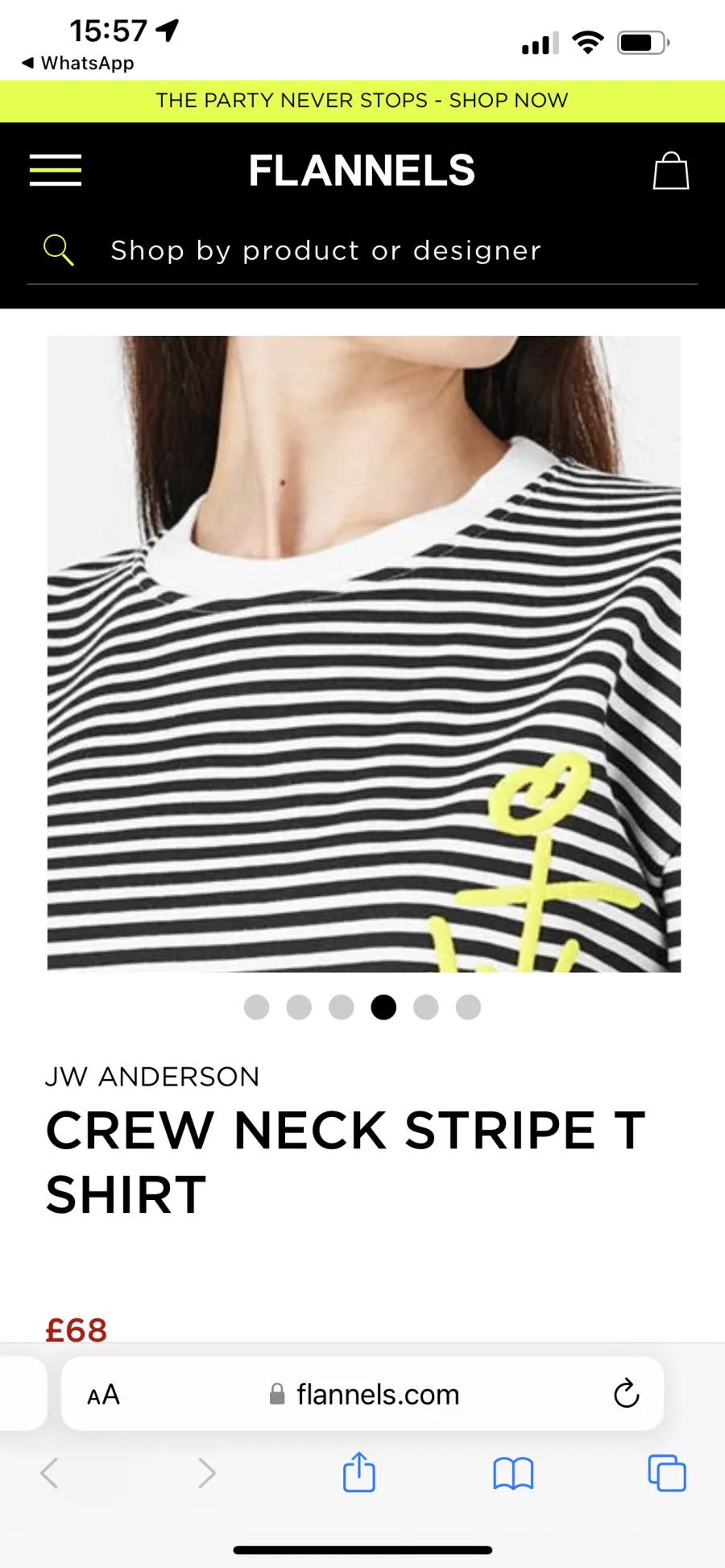Tap the product or designer search field
This screenshot has height=1568, width=725.
[x=362, y=250]
